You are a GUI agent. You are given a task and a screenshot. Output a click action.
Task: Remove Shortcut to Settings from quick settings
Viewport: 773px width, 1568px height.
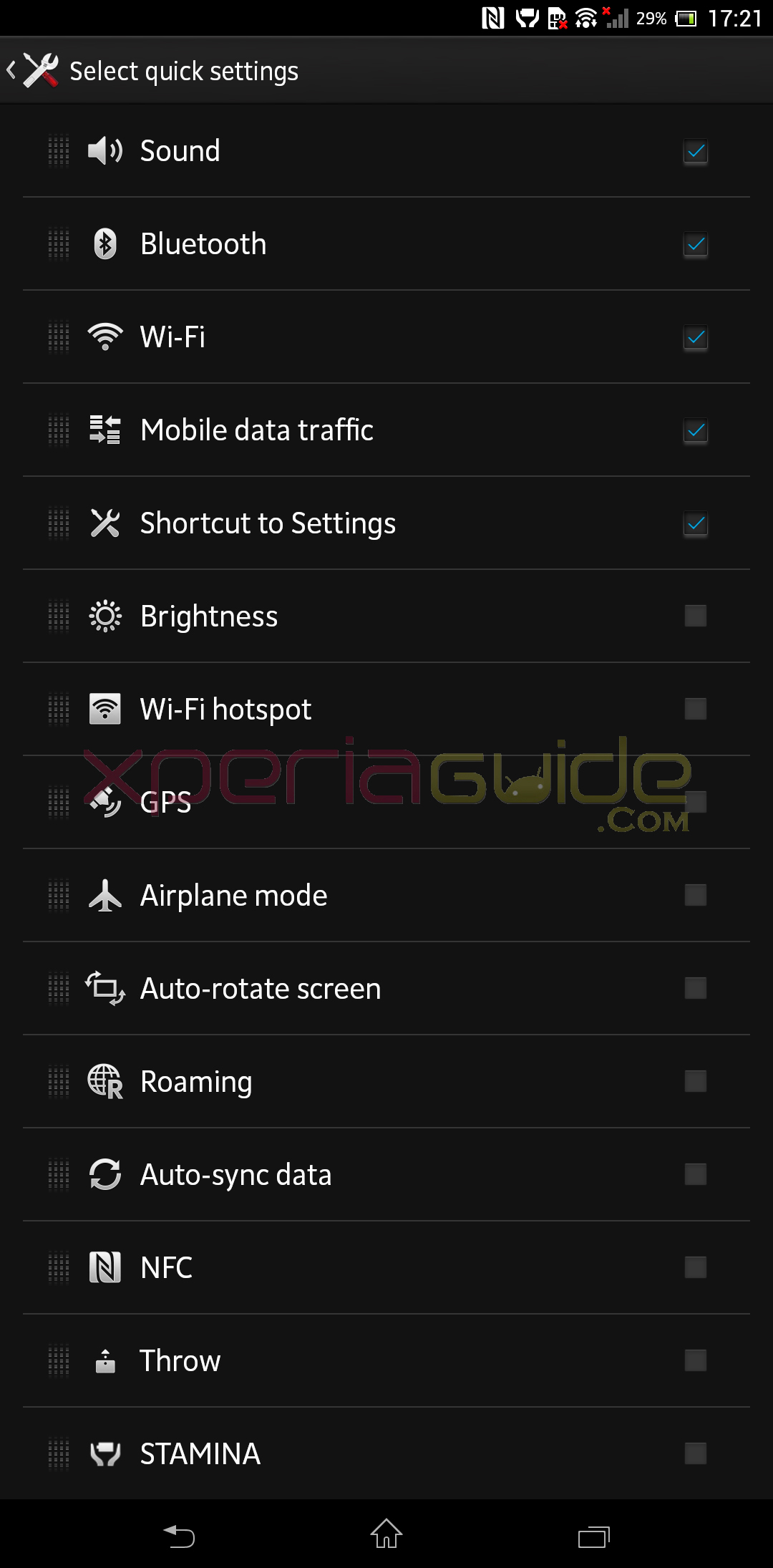(x=695, y=523)
